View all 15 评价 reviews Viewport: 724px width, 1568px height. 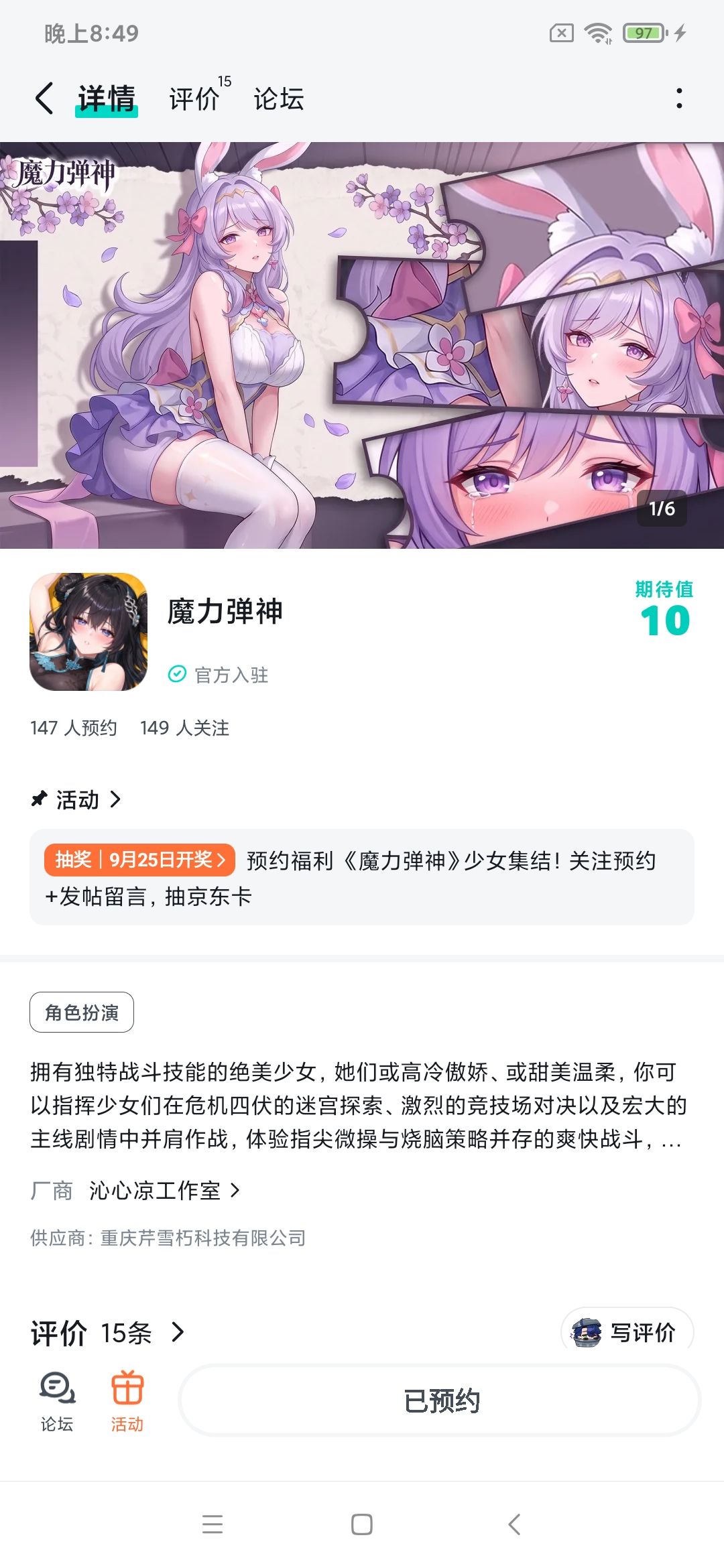click(x=107, y=1333)
